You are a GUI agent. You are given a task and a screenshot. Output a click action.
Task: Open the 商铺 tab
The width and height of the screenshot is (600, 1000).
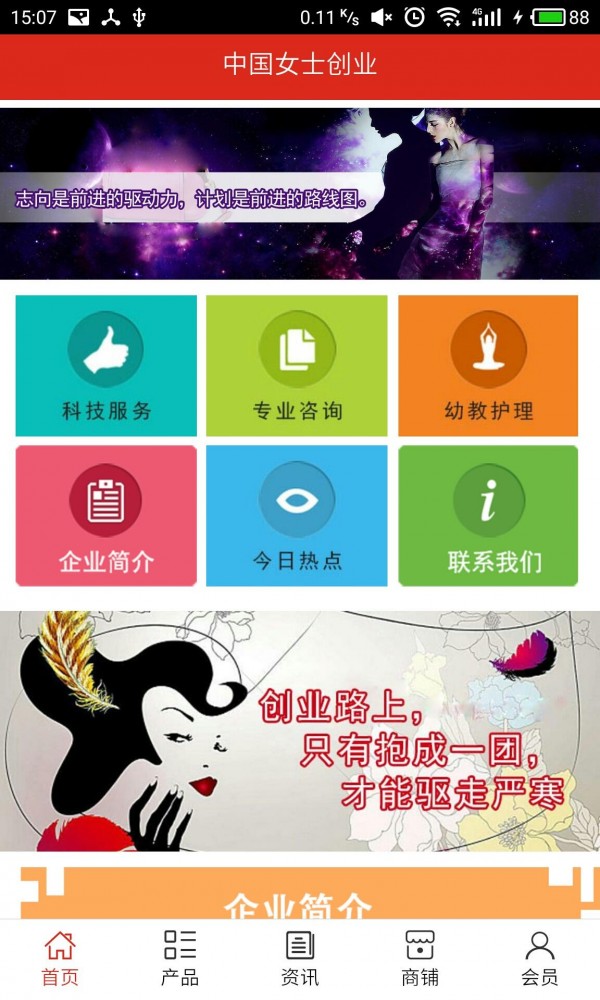(x=420, y=958)
